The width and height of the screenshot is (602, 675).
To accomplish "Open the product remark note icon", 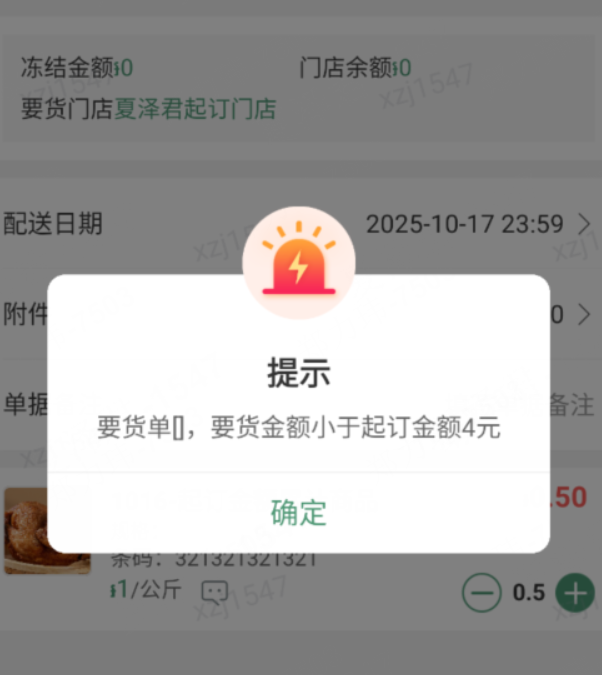I will [214, 592].
